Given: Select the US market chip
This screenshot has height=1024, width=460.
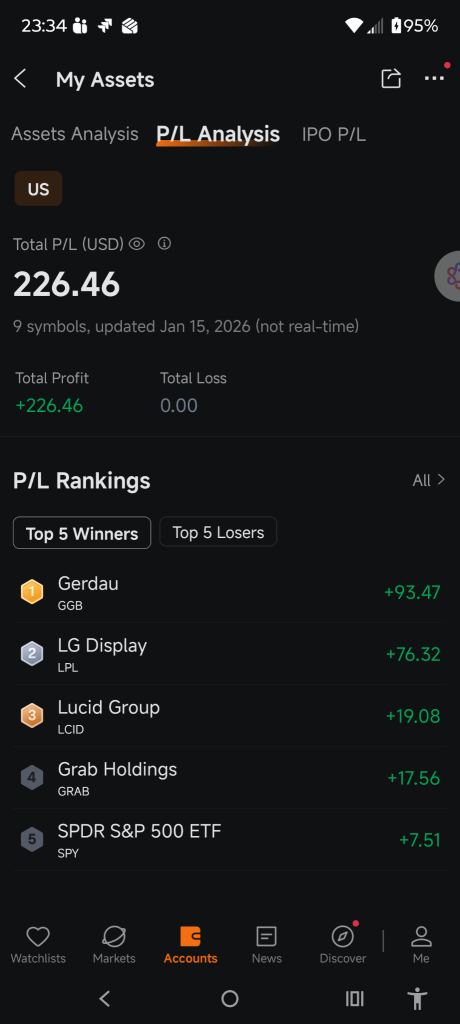Looking at the screenshot, I should (39, 189).
